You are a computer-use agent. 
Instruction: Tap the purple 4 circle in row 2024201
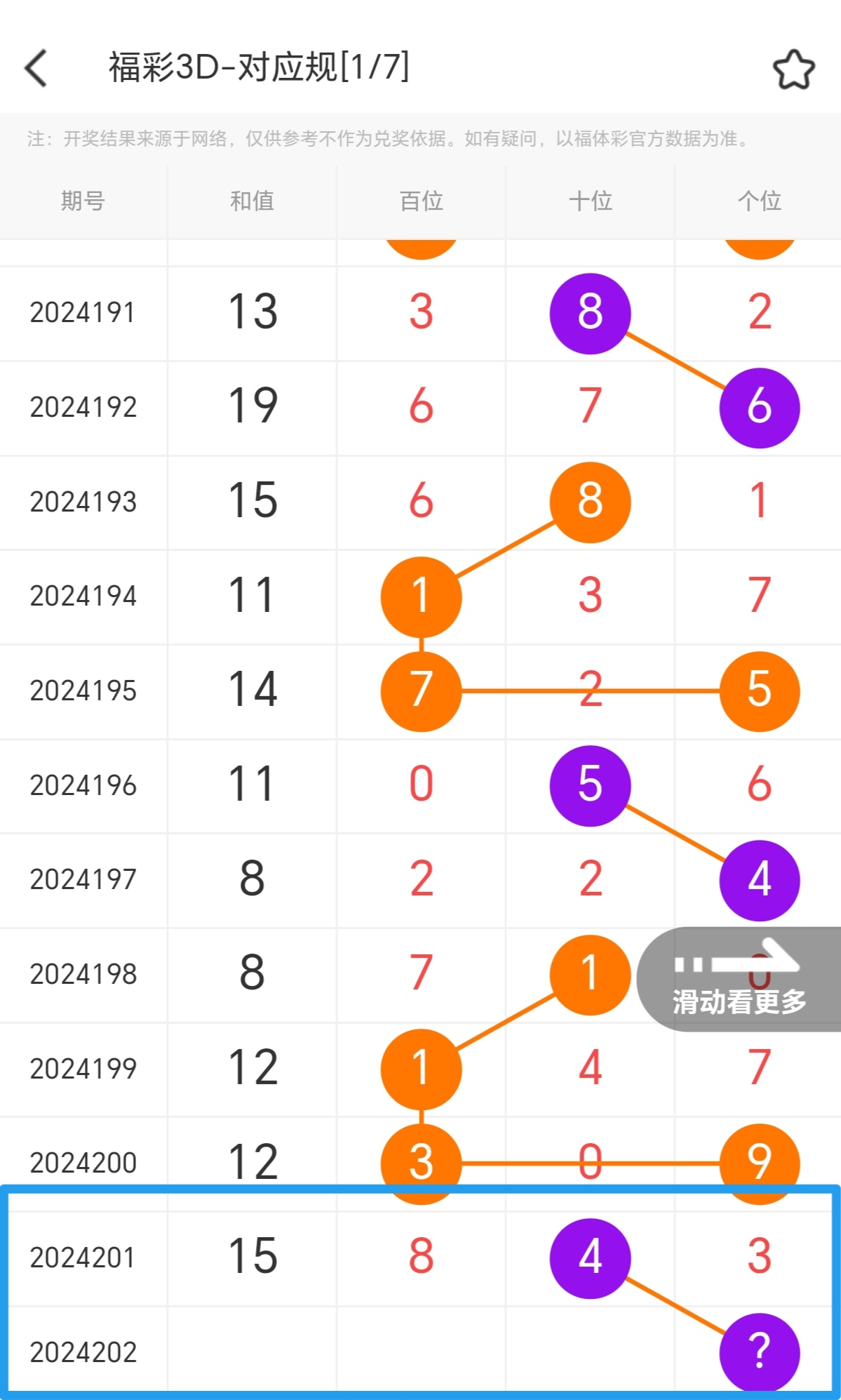pos(590,1258)
